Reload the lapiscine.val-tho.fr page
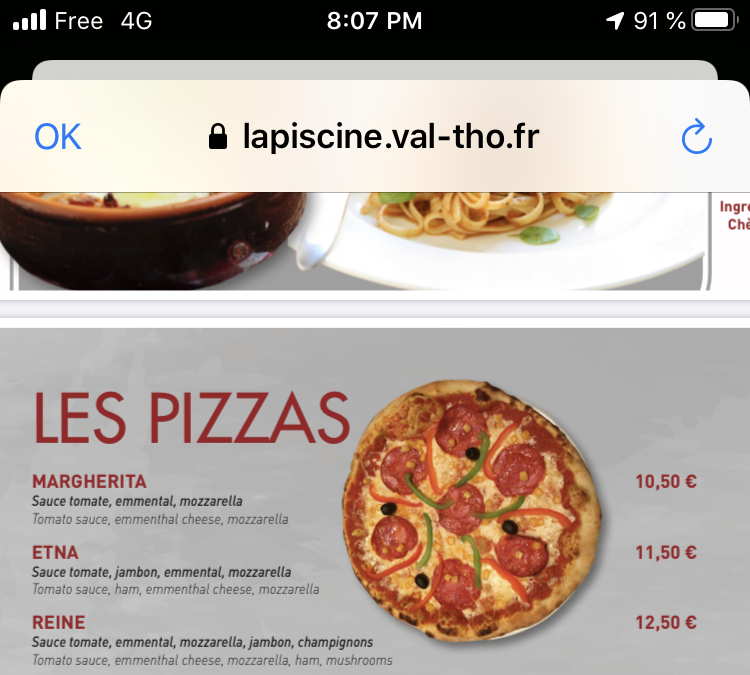Screen dimensions: 750x675 [696, 137]
